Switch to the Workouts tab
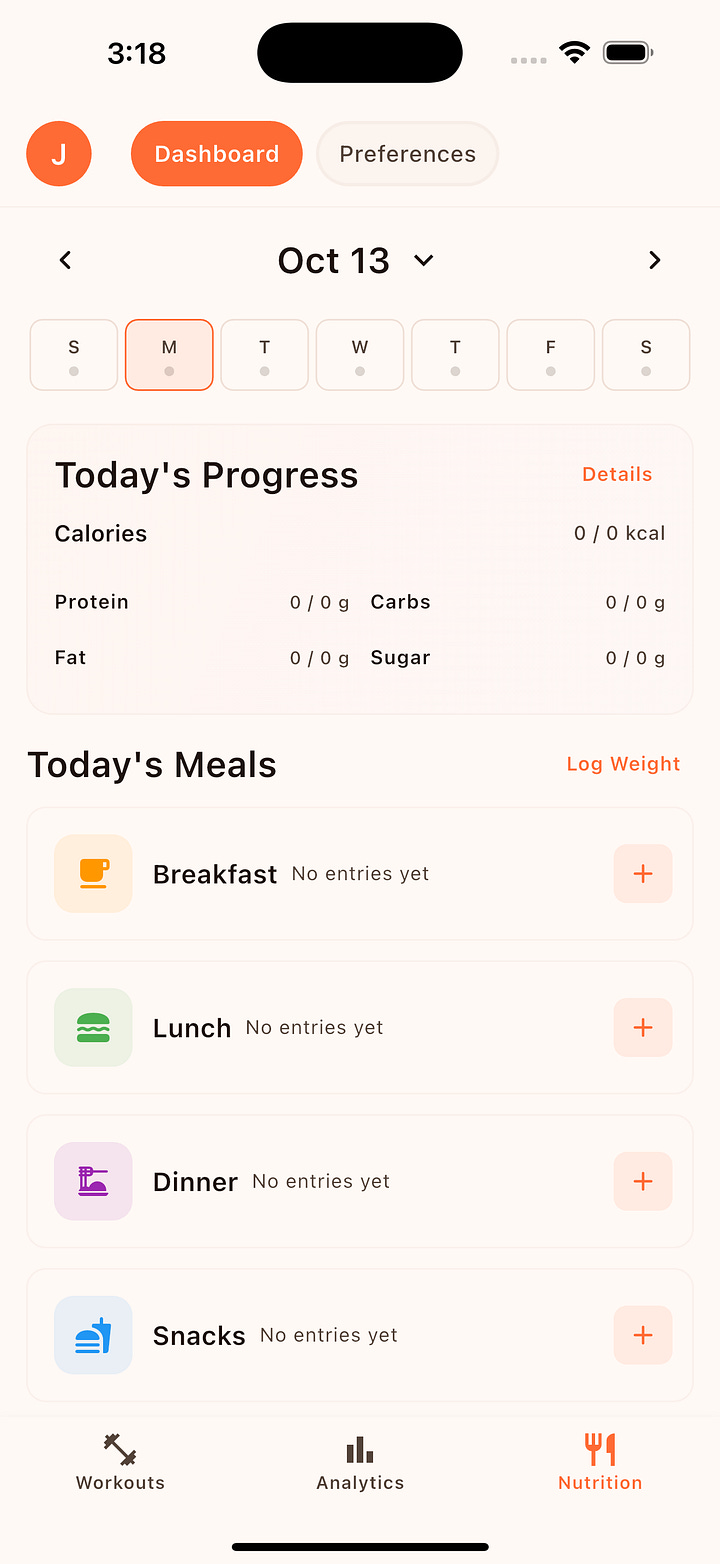The width and height of the screenshot is (720, 1564). pos(120,1462)
